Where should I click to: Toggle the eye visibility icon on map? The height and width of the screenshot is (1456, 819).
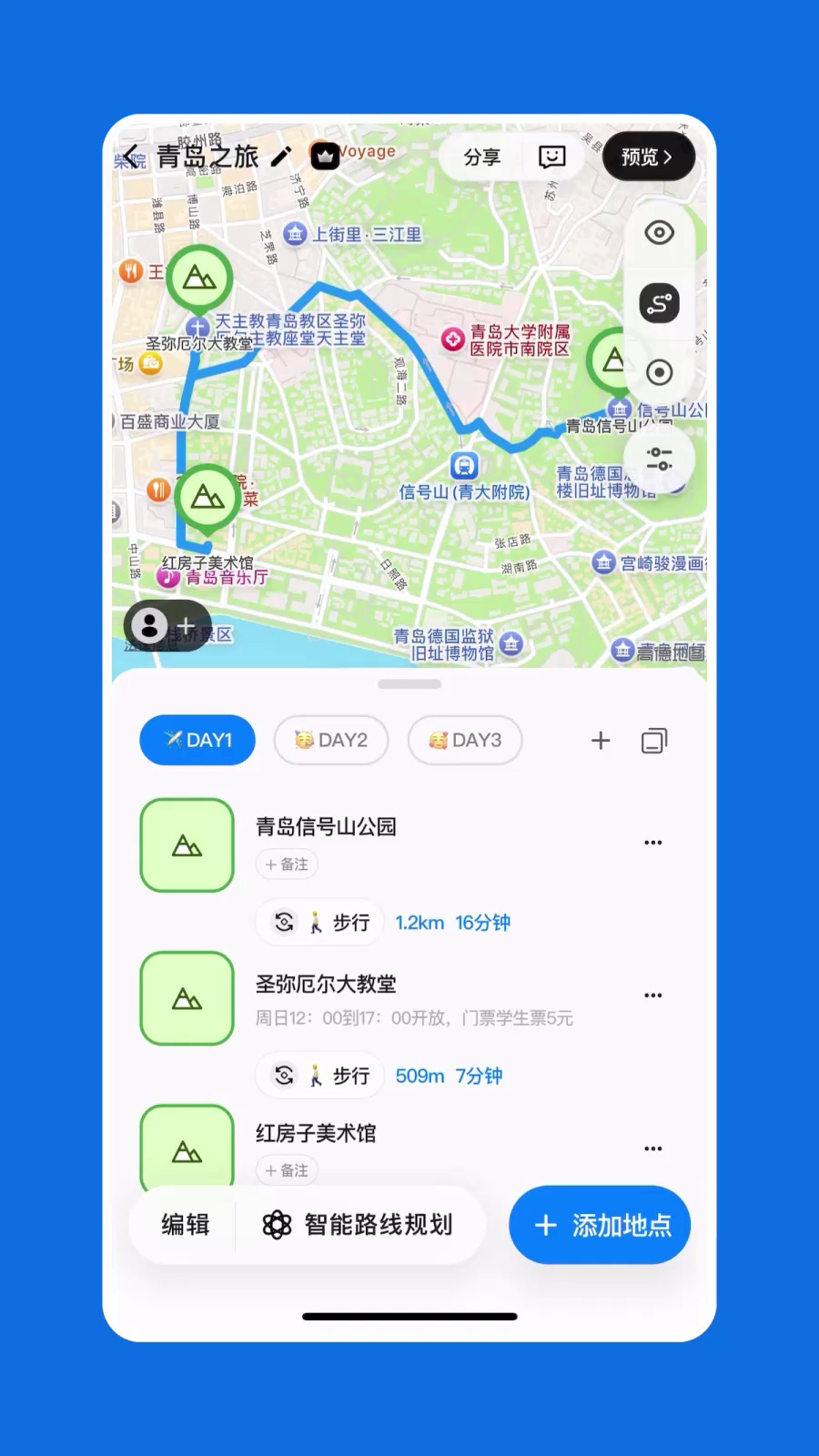[659, 233]
